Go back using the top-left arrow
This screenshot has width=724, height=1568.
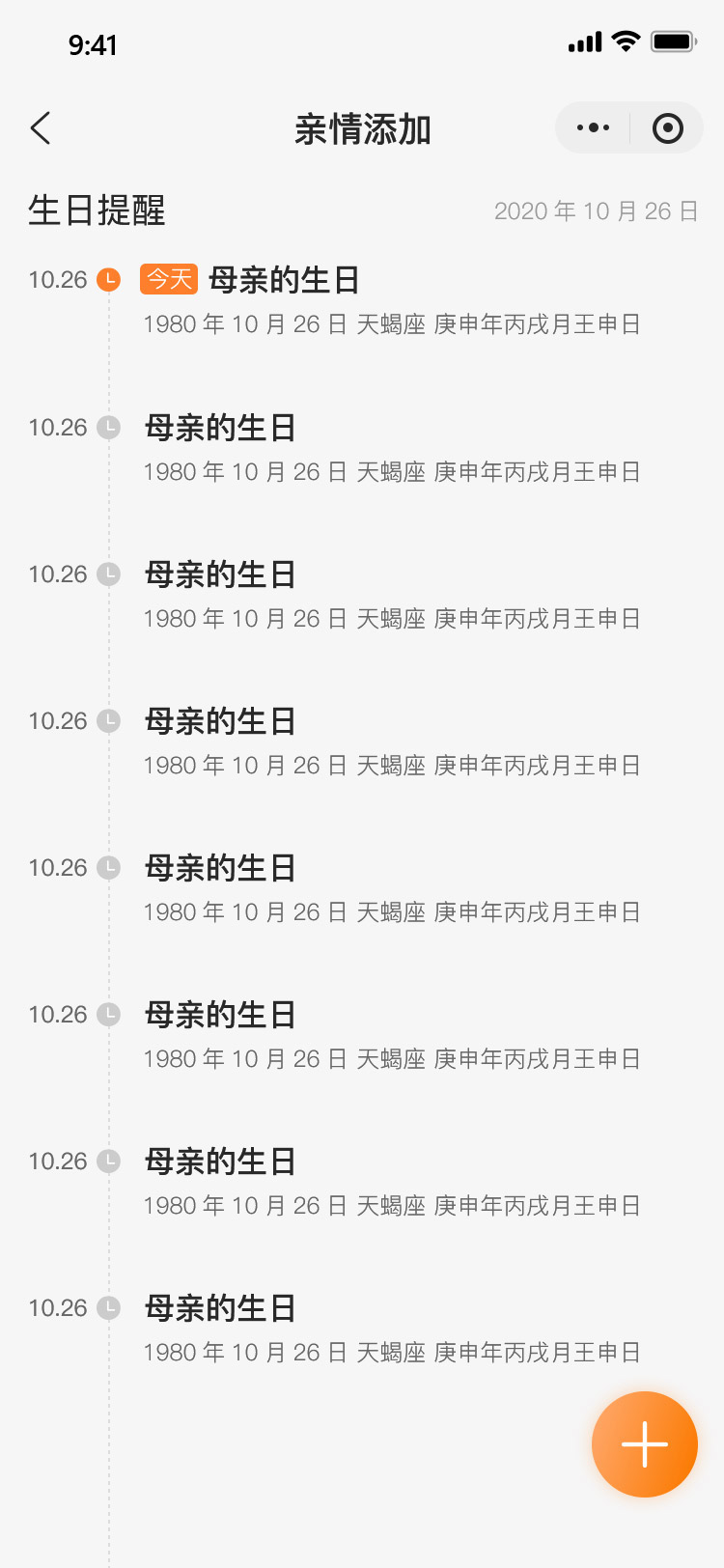41,127
